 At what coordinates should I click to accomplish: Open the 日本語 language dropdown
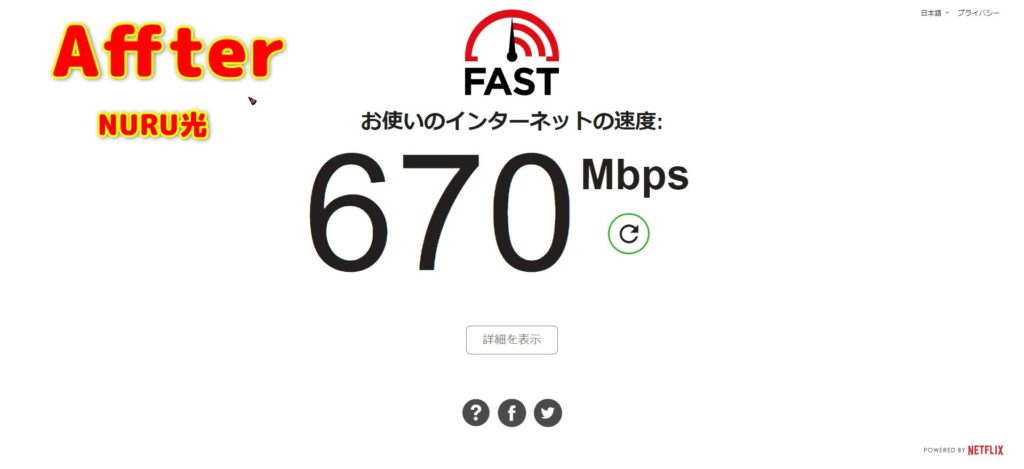934,13
